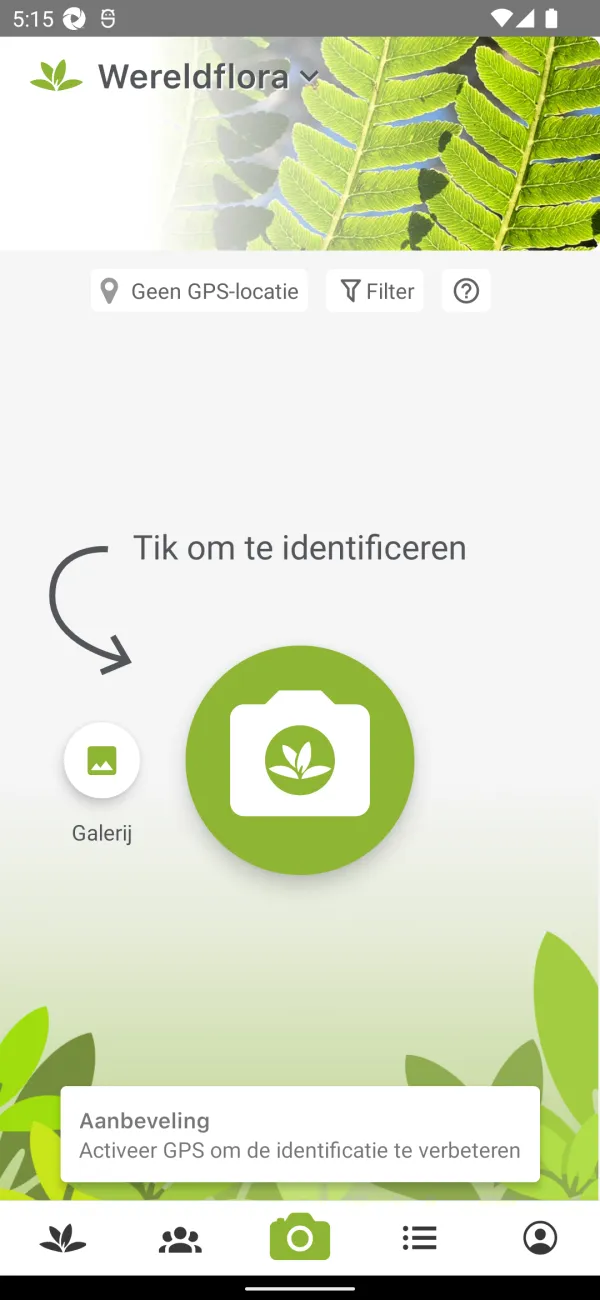
Task: Choose a photo from Galerij
Action: click(102, 761)
